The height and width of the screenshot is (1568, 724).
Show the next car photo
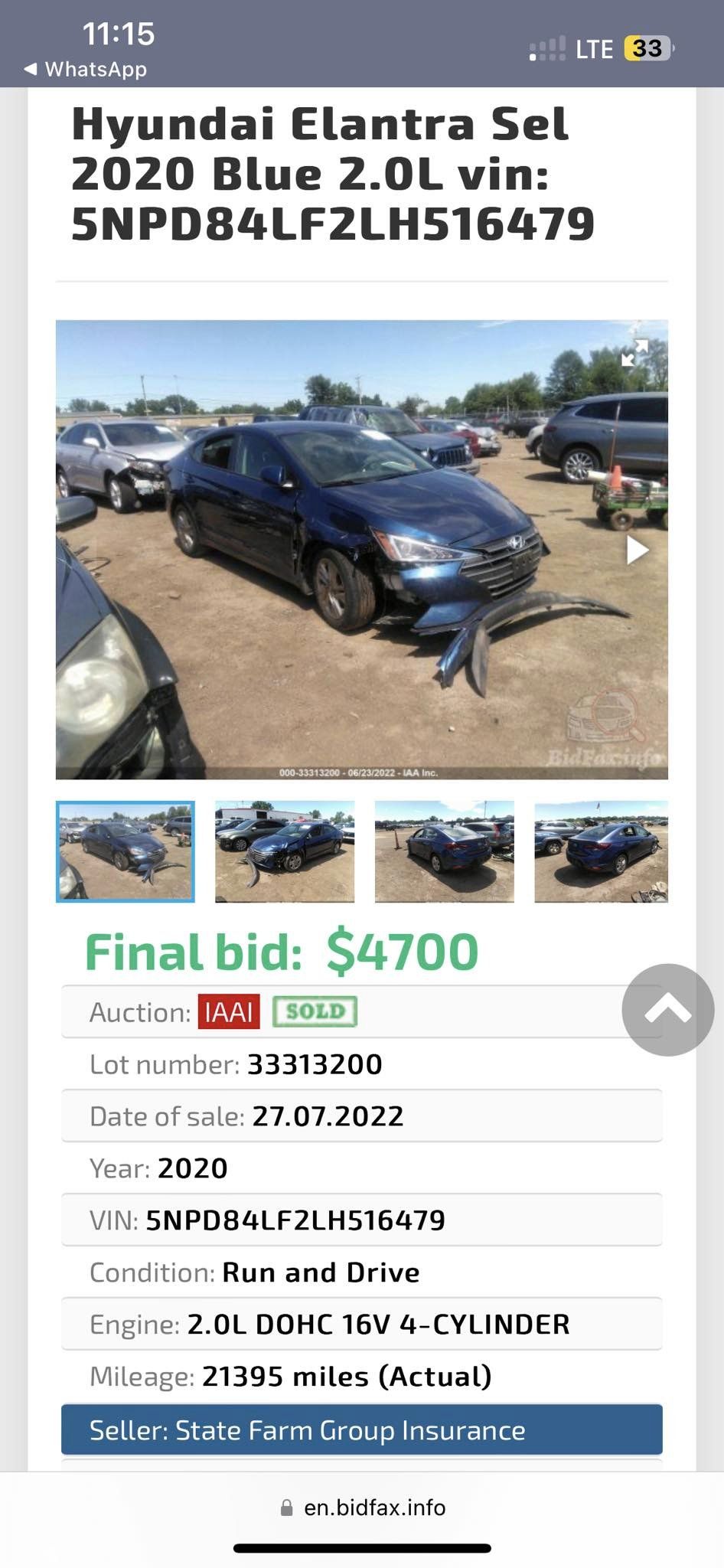click(x=637, y=550)
